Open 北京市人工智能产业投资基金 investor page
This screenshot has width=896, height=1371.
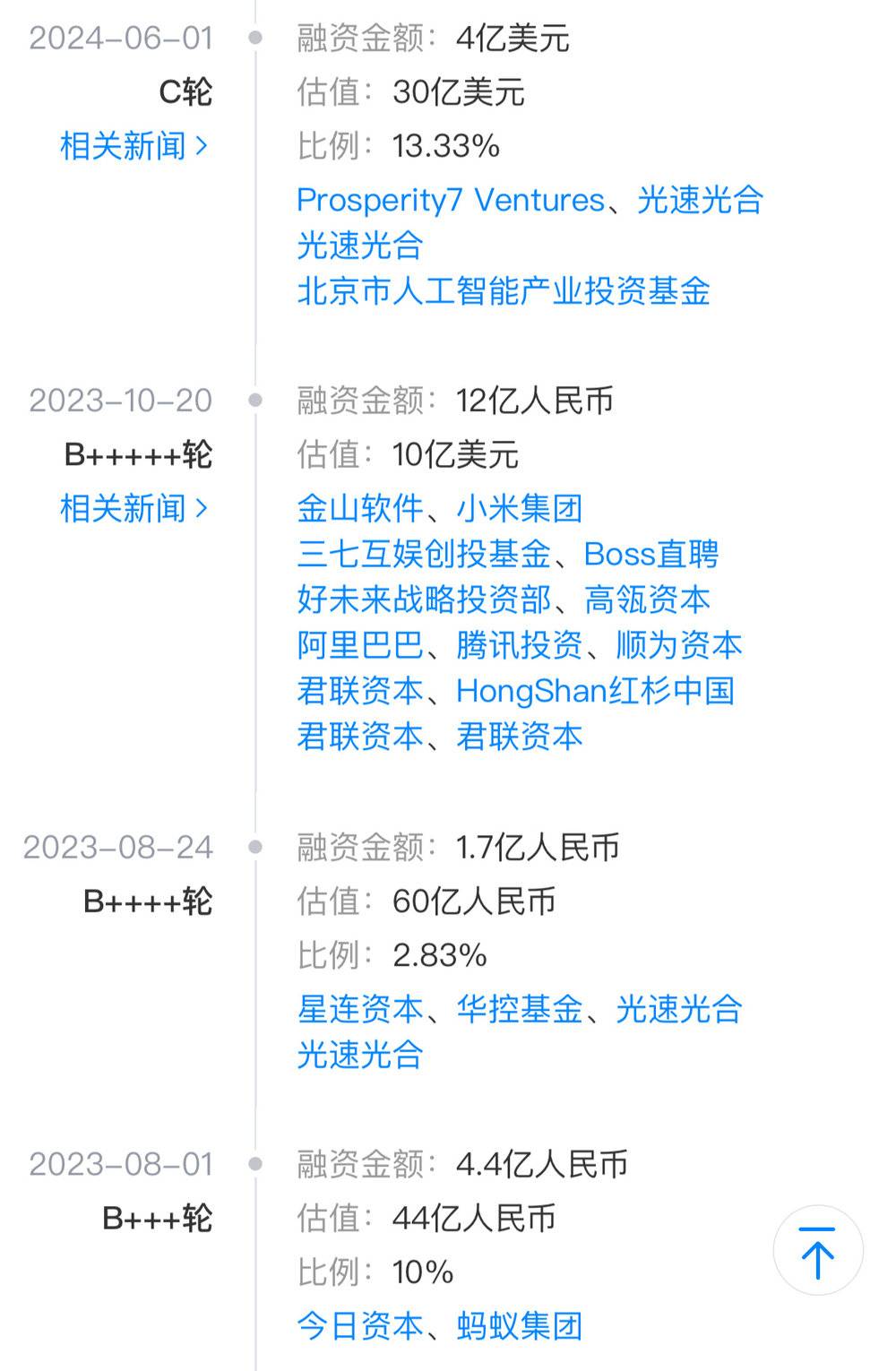(x=504, y=291)
